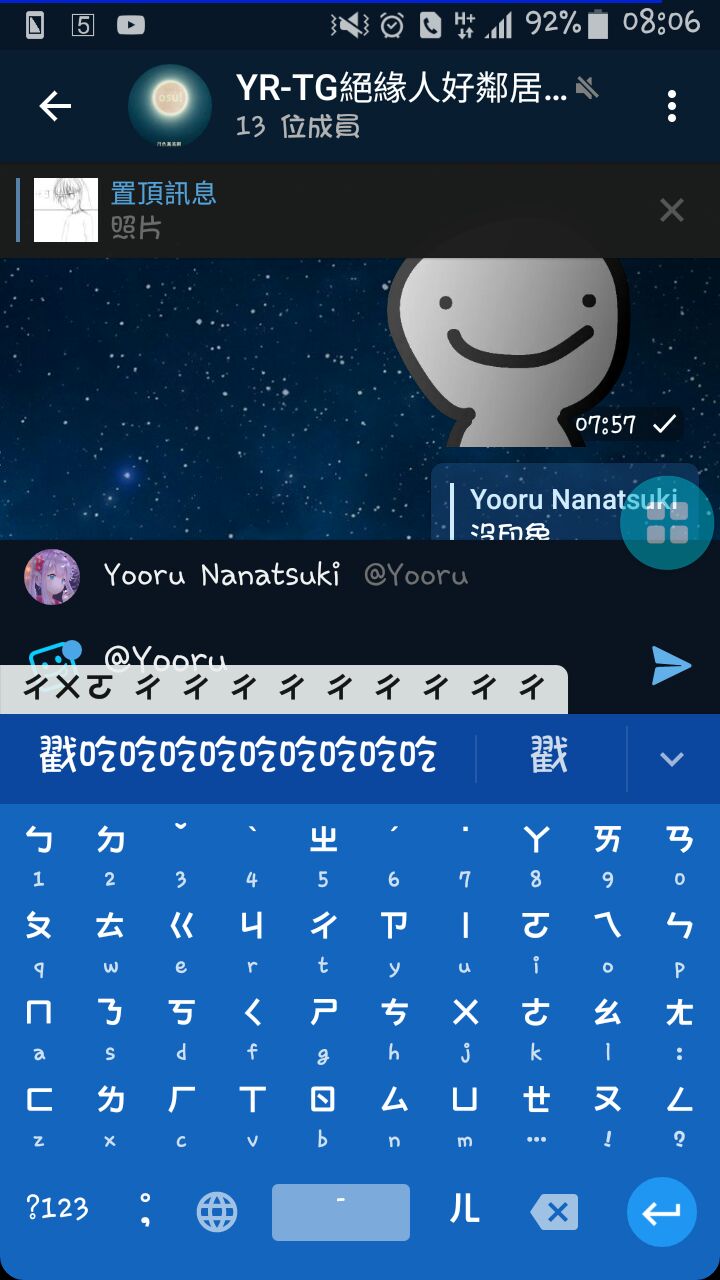The width and height of the screenshot is (720, 1280).
Task: Type the ㄦ key
Action: point(464,1210)
